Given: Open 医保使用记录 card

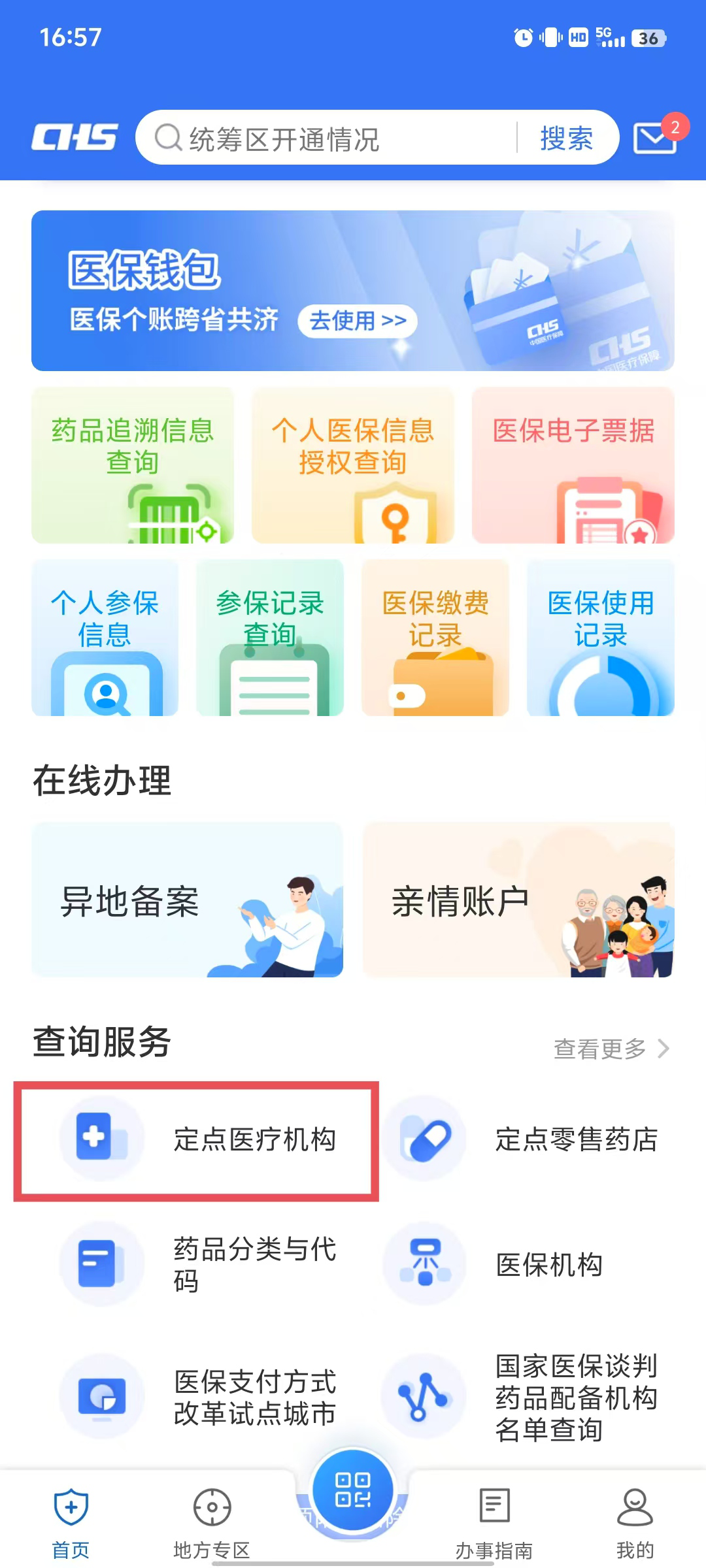Looking at the screenshot, I should pyautogui.click(x=601, y=638).
